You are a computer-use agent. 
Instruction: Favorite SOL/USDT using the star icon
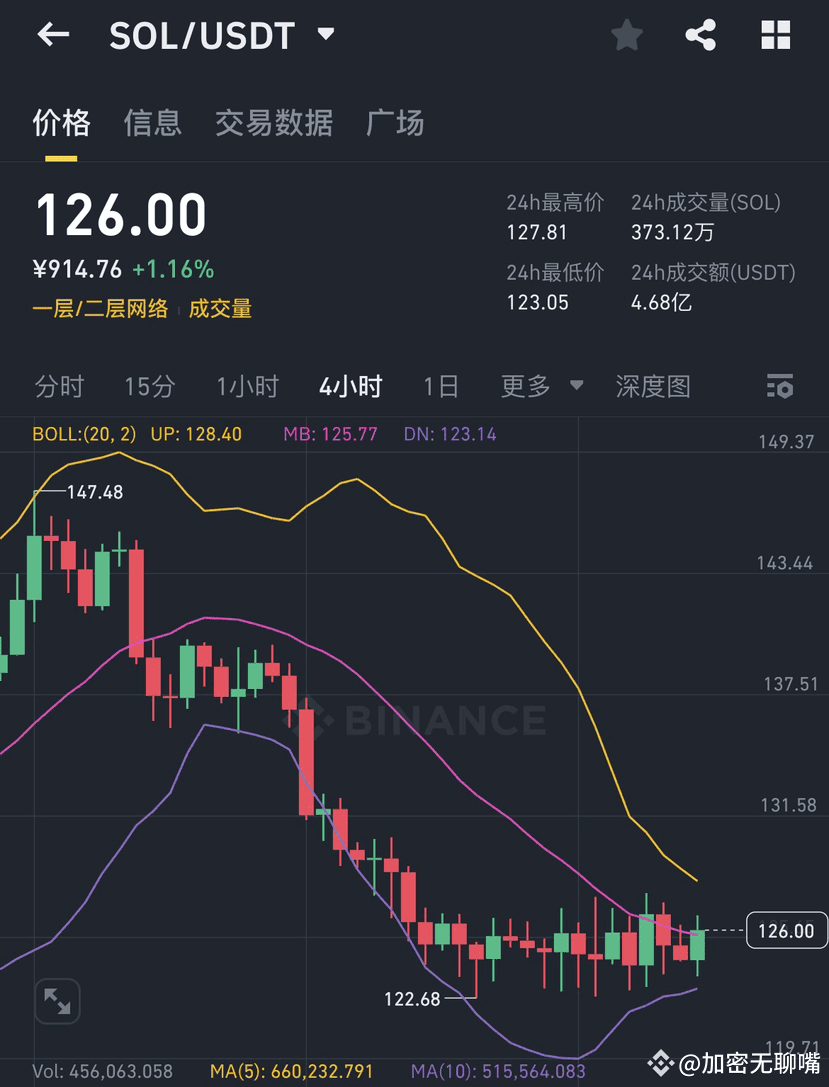pos(626,34)
